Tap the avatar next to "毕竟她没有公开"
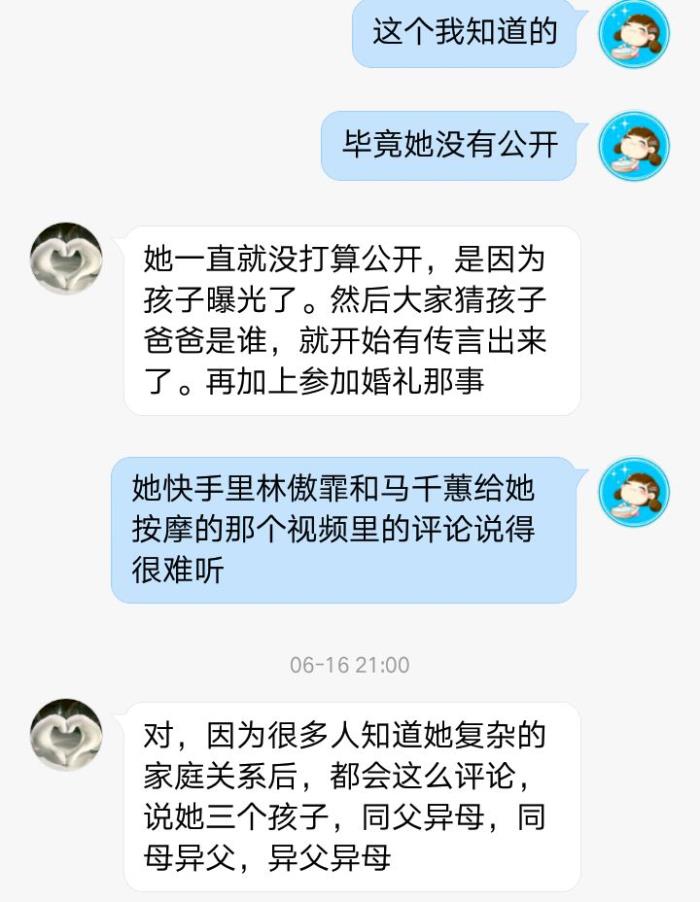The width and height of the screenshot is (700, 902). coord(633,146)
